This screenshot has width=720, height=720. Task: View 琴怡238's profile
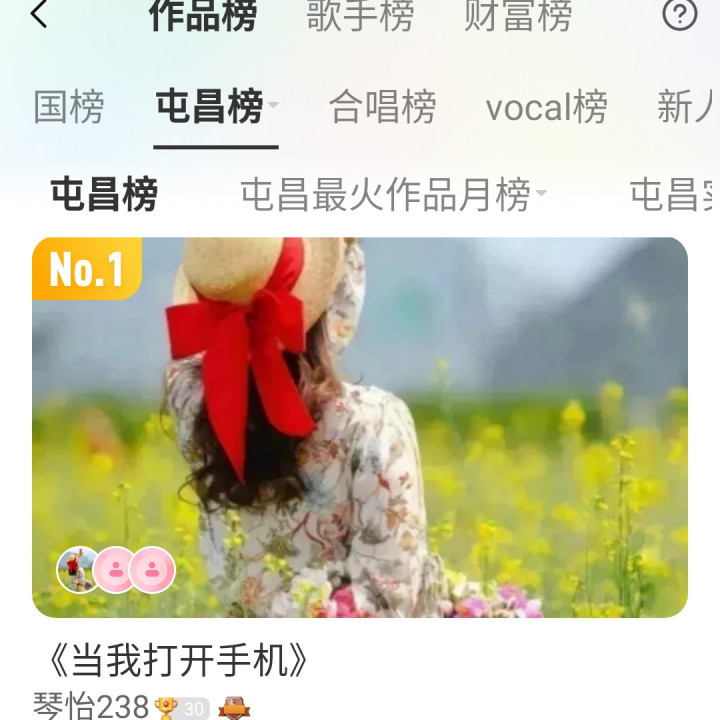pos(91,706)
